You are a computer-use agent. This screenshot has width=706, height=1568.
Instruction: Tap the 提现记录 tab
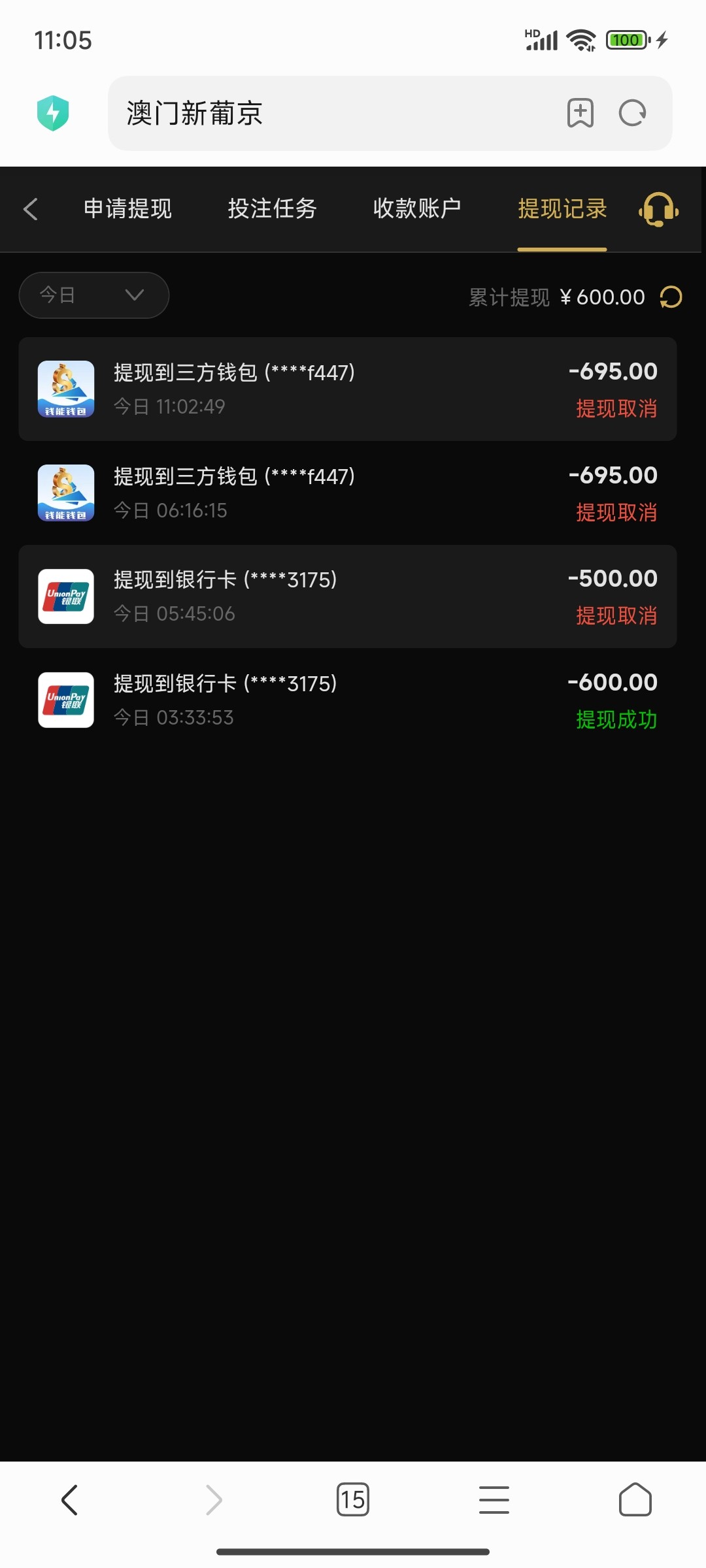(562, 209)
